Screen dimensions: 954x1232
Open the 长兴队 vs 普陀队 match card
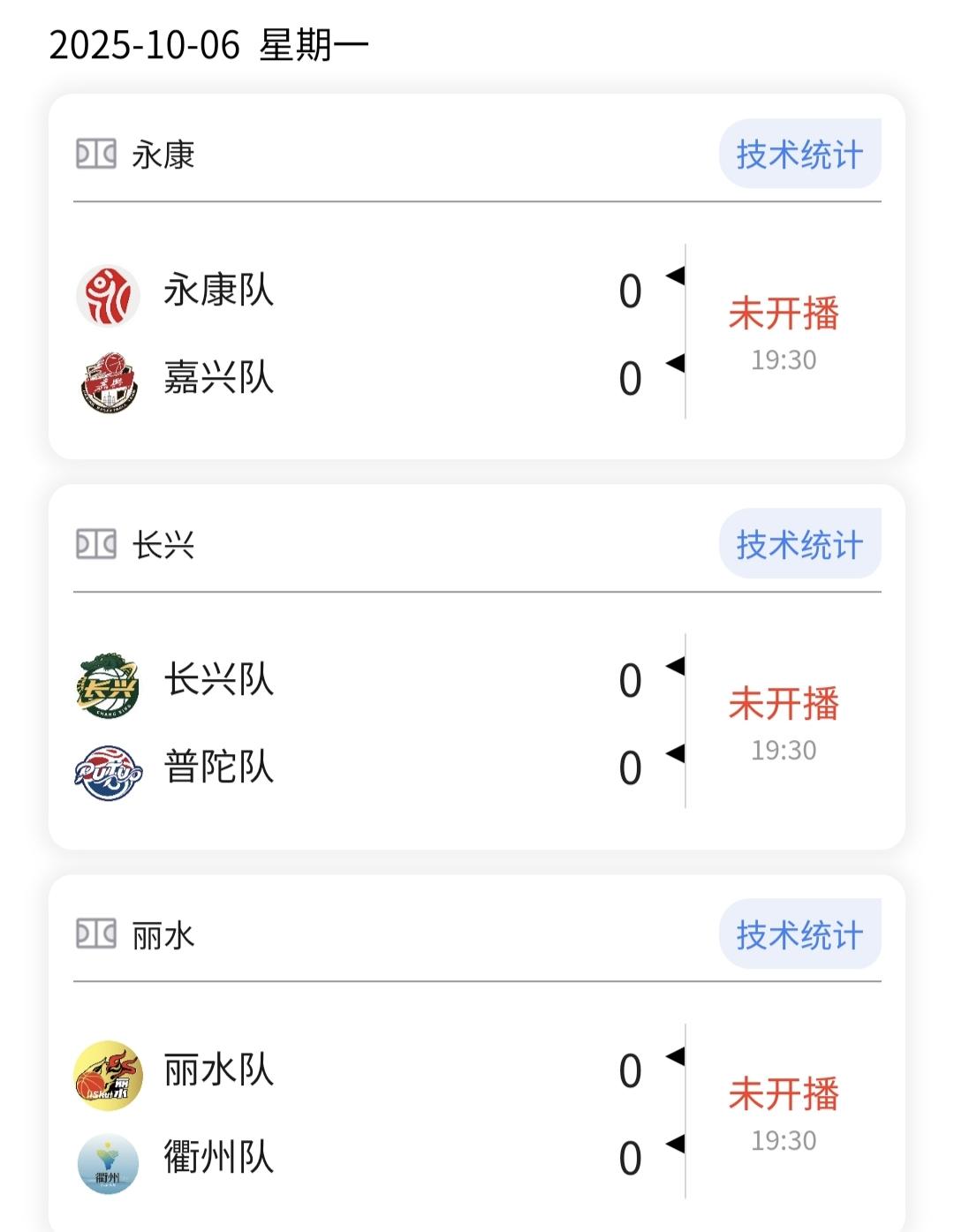coord(477,667)
